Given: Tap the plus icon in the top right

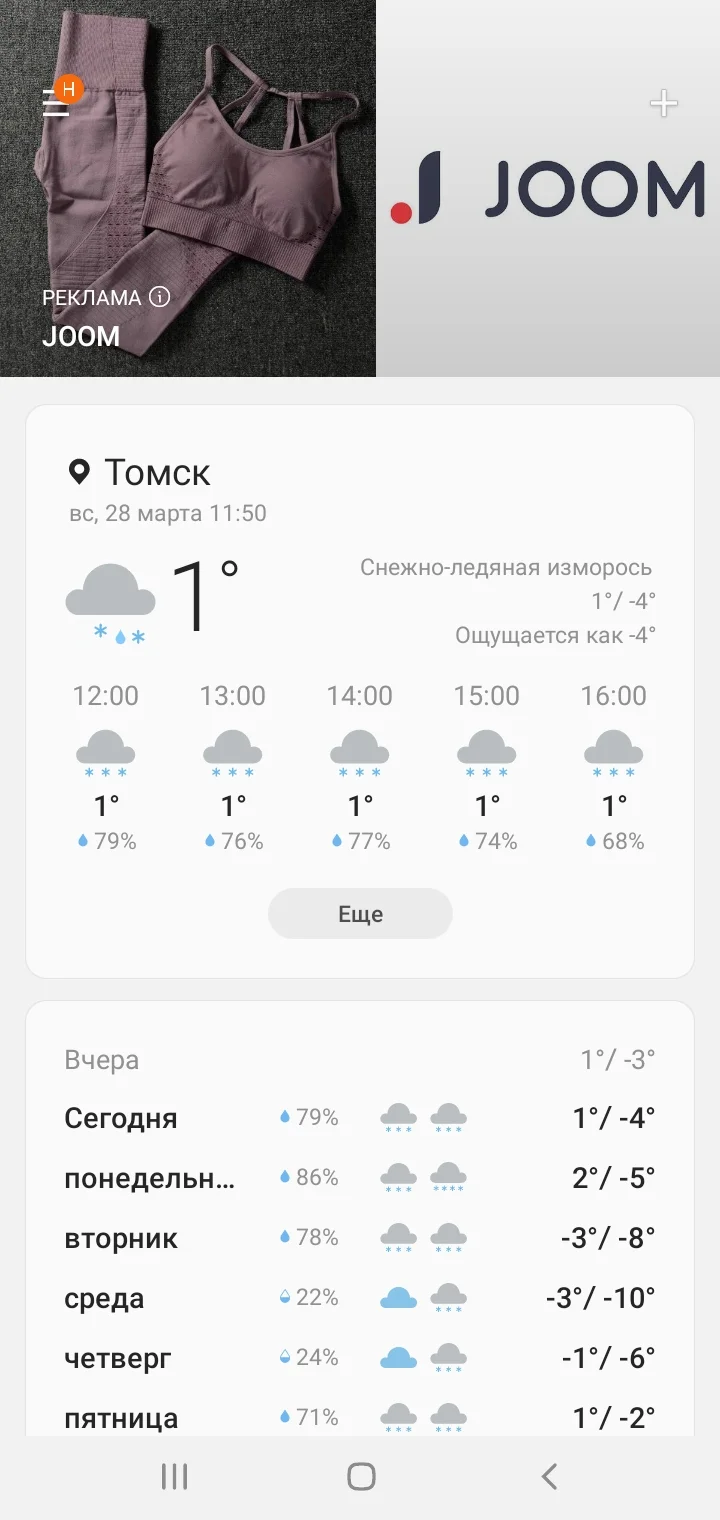Looking at the screenshot, I should click(x=663, y=103).
